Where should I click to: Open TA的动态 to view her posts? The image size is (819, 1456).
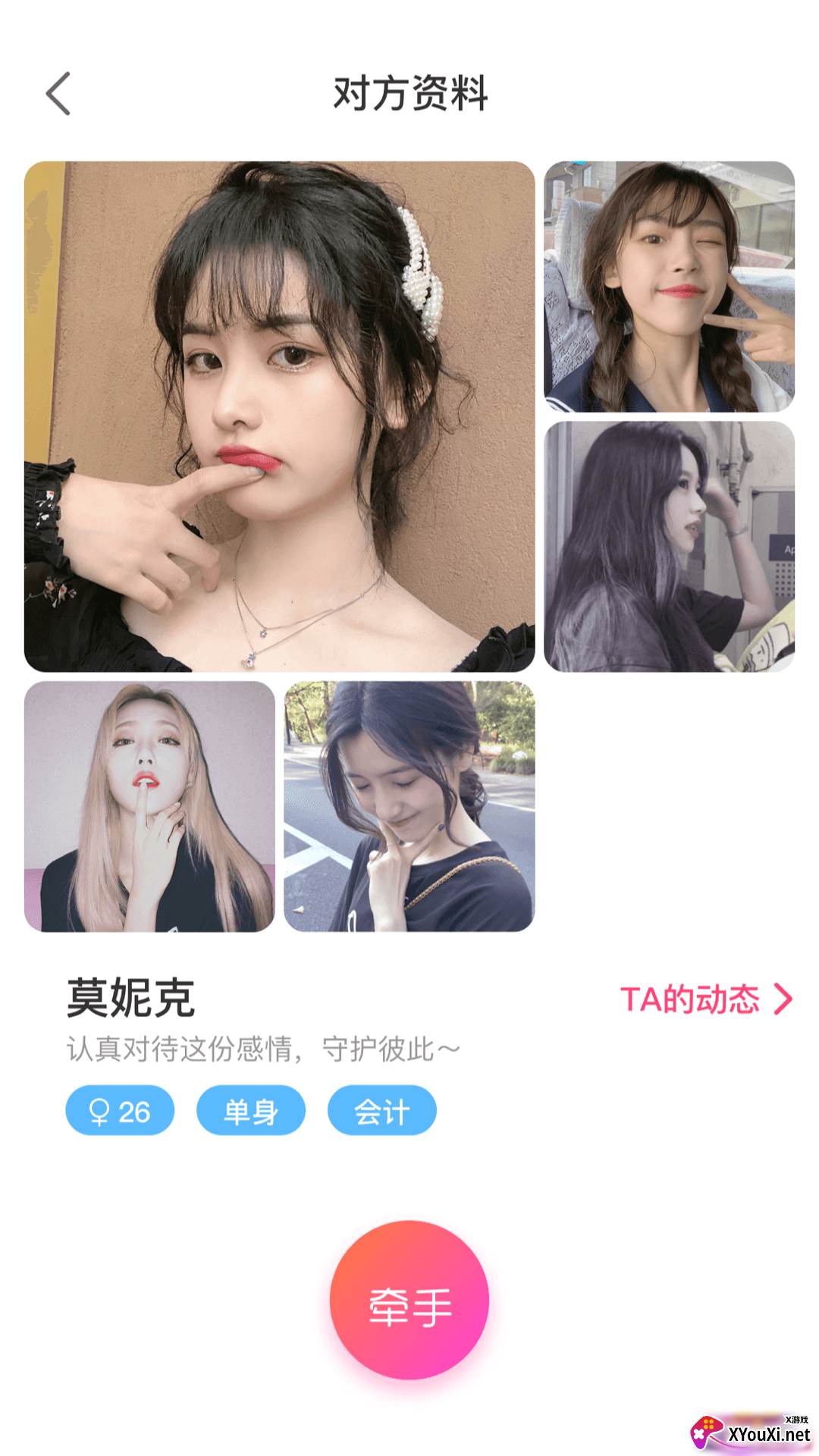click(692, 999)
